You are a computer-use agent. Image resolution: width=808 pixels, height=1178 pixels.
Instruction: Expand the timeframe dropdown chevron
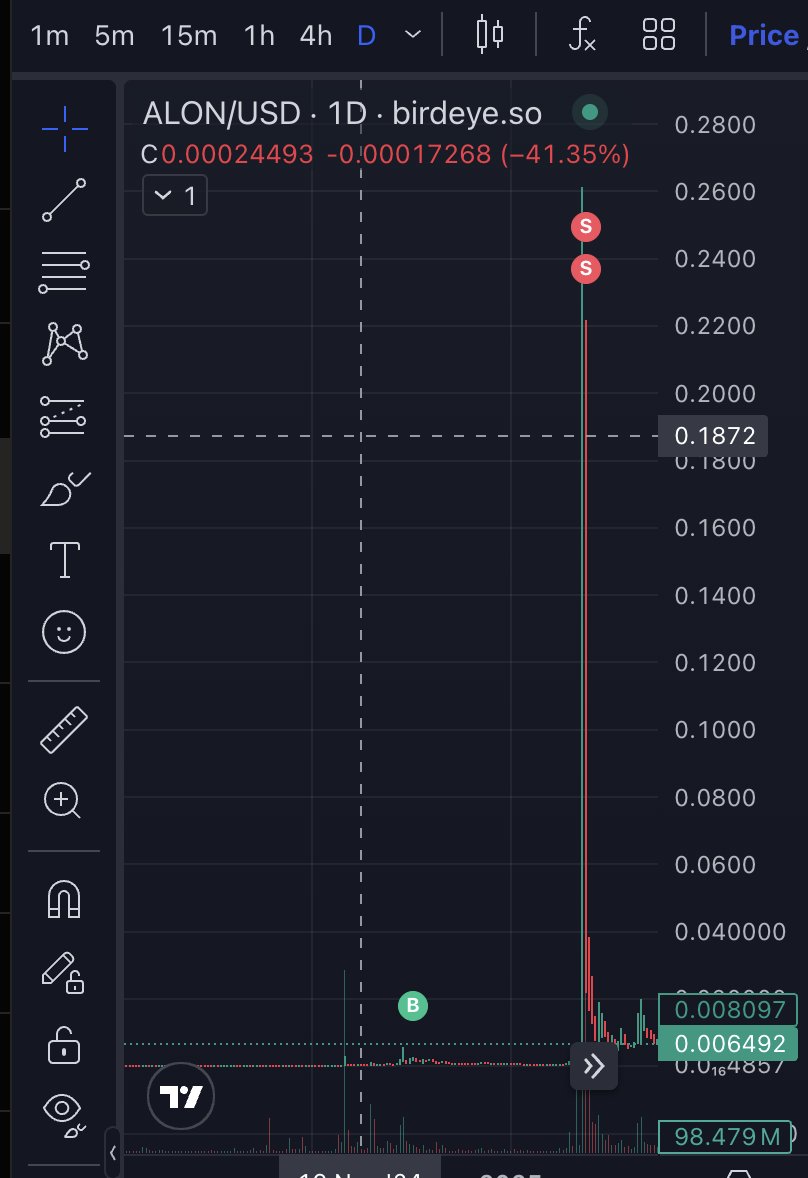click(x=413, y=35)
